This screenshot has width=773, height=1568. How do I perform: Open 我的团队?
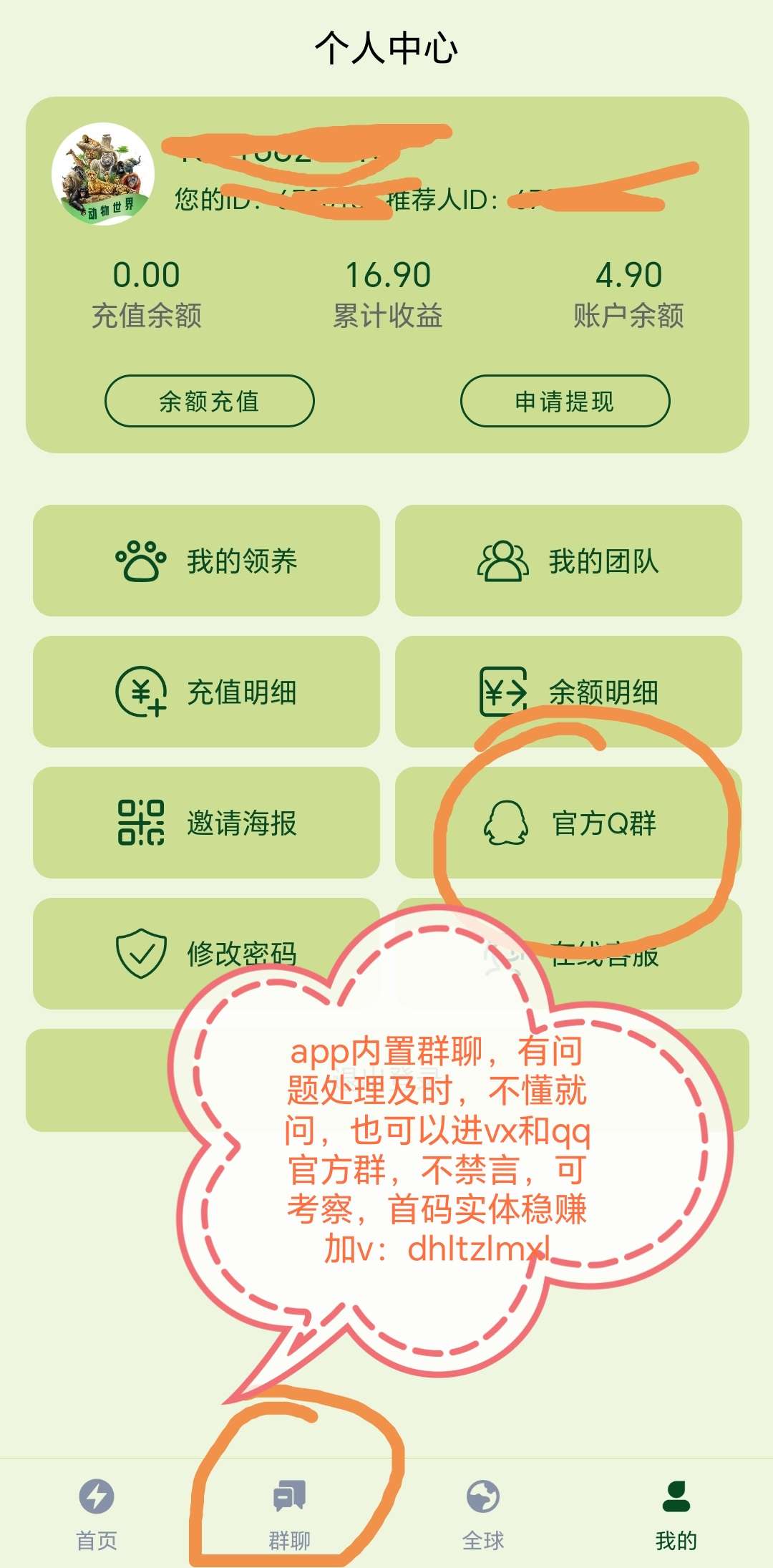coord(568,561)
